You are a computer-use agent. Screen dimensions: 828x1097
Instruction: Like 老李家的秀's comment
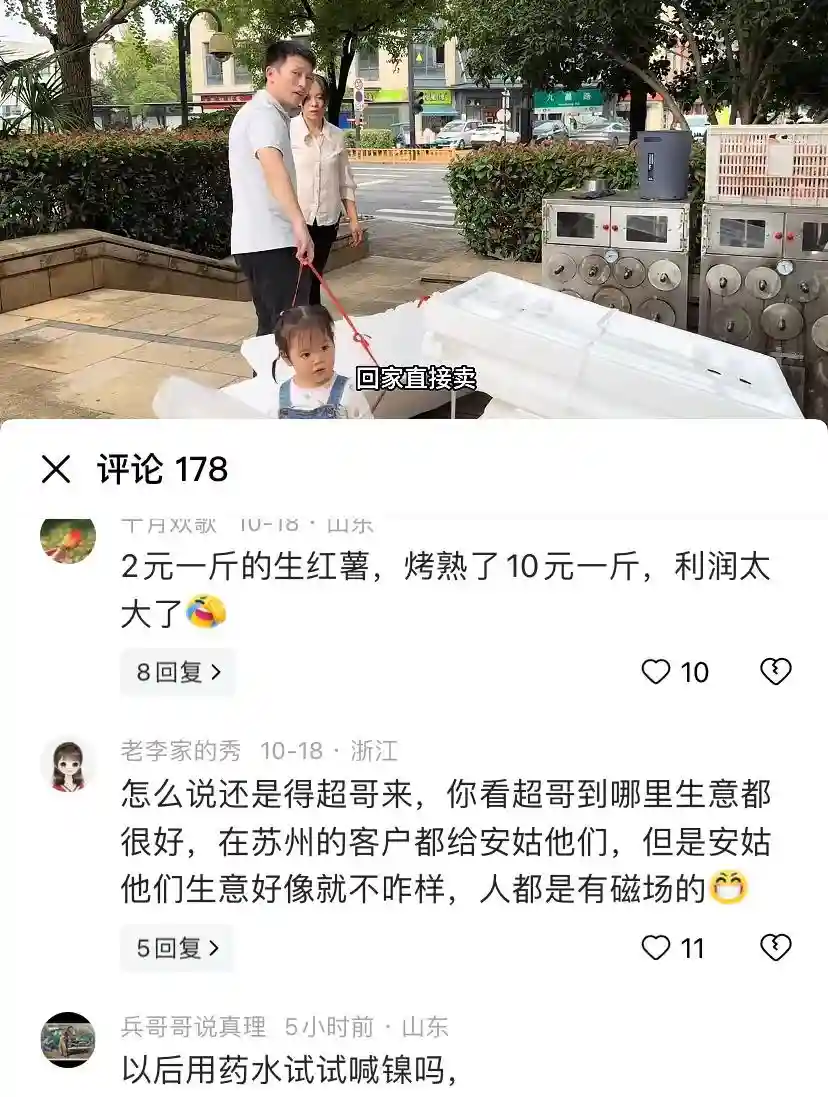[x=656, y=948]
